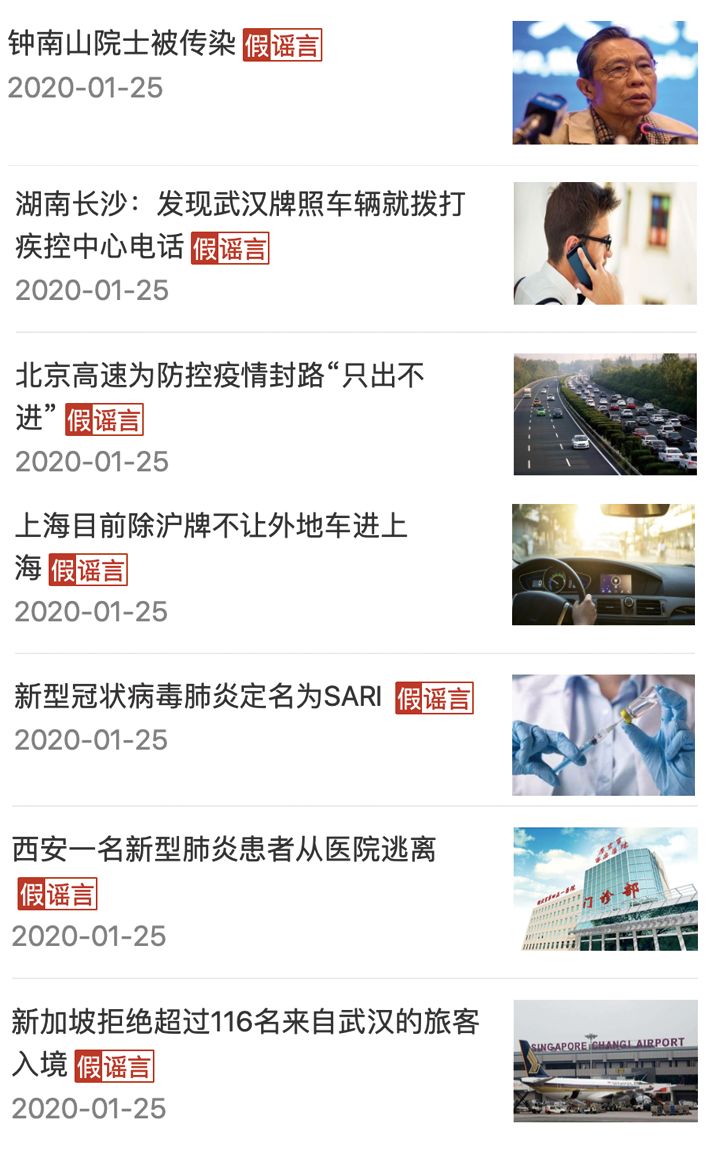View the 北京高速封路“只出不进” rumor
712x1168 pixels.
click(x=220, y=376)
